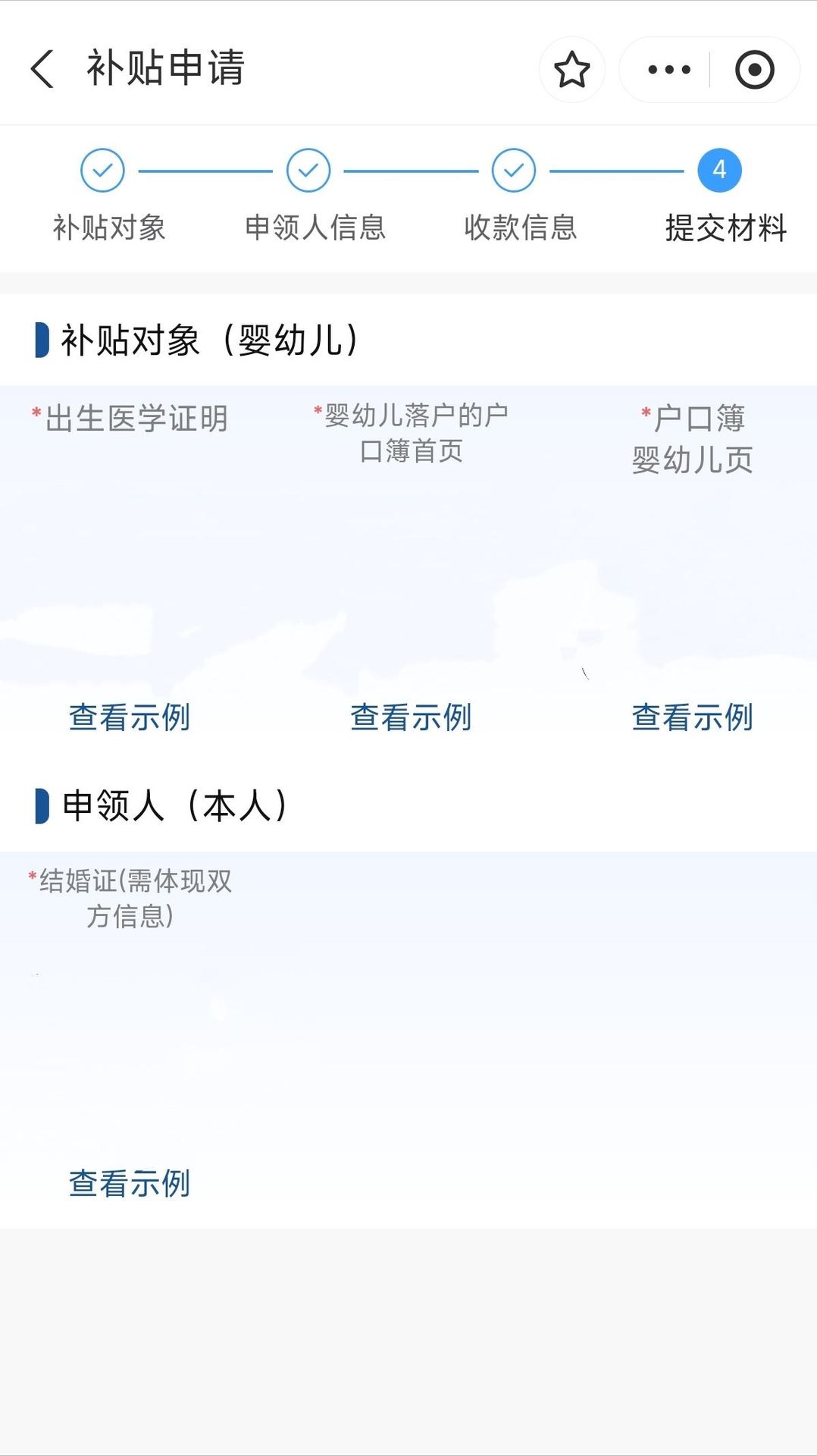View example for 婴幼儿落户的户口簿首页
Screen dimensions: 817x1456
pos(411,717)
